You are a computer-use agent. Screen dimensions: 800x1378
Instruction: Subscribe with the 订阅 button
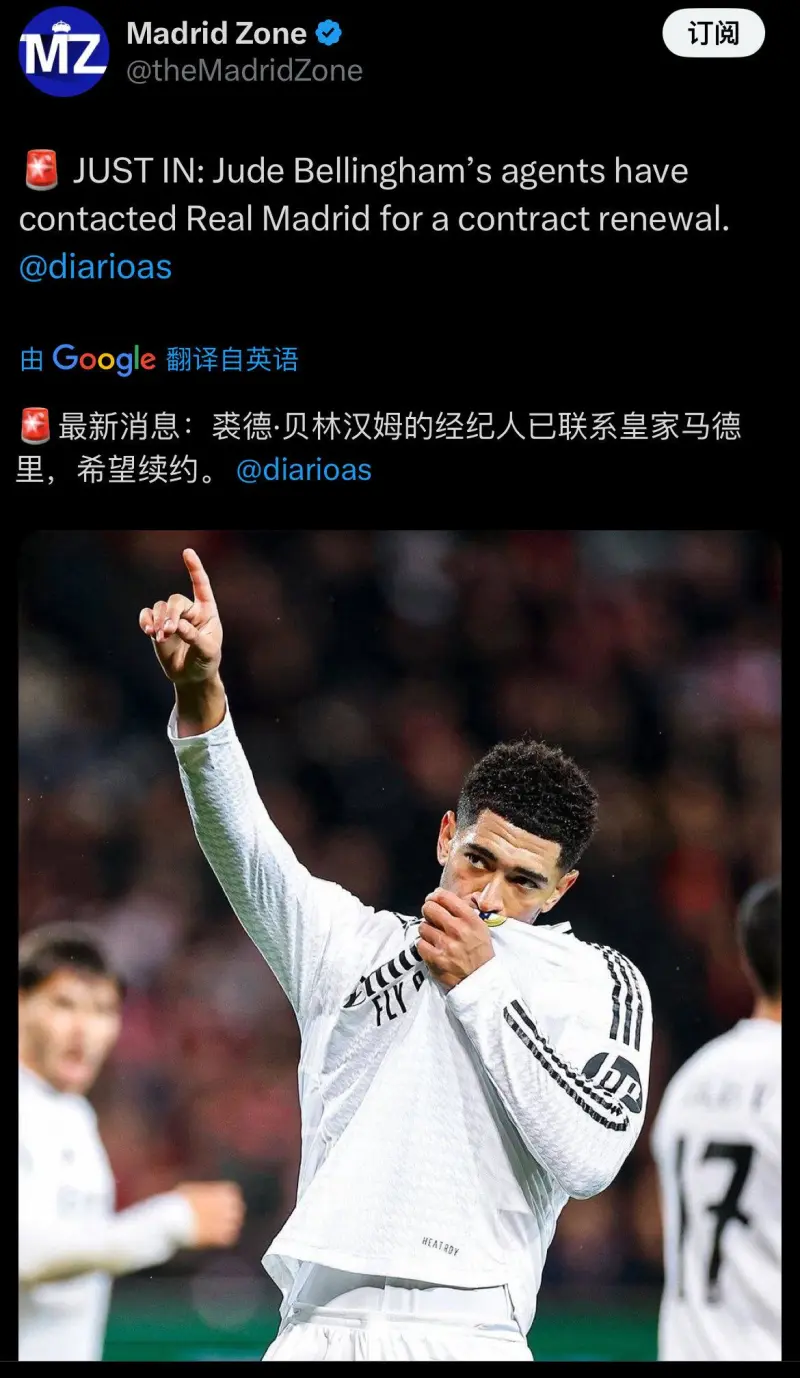point(713,35)
